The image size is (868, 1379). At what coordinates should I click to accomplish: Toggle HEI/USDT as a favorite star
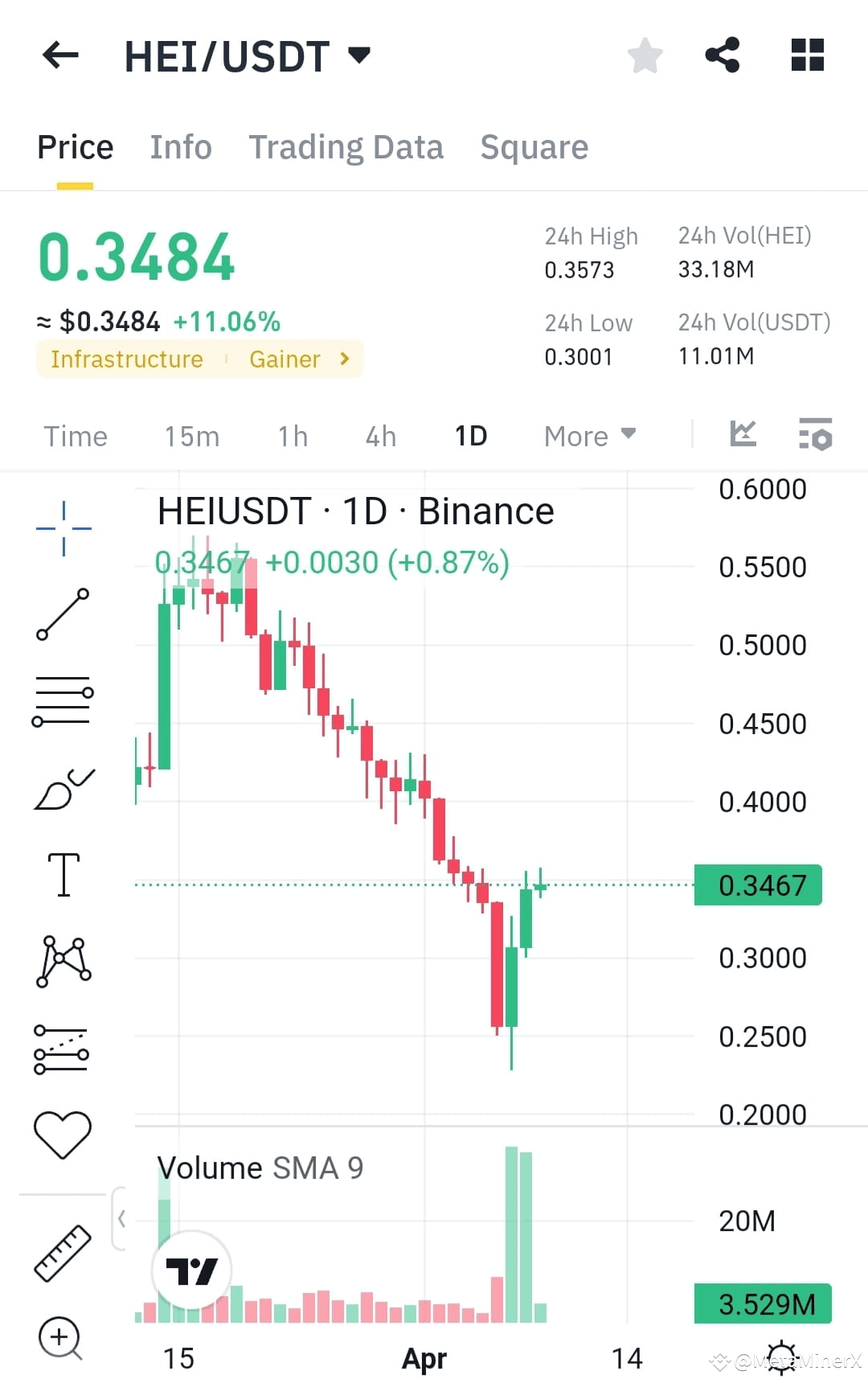point(645,55)
